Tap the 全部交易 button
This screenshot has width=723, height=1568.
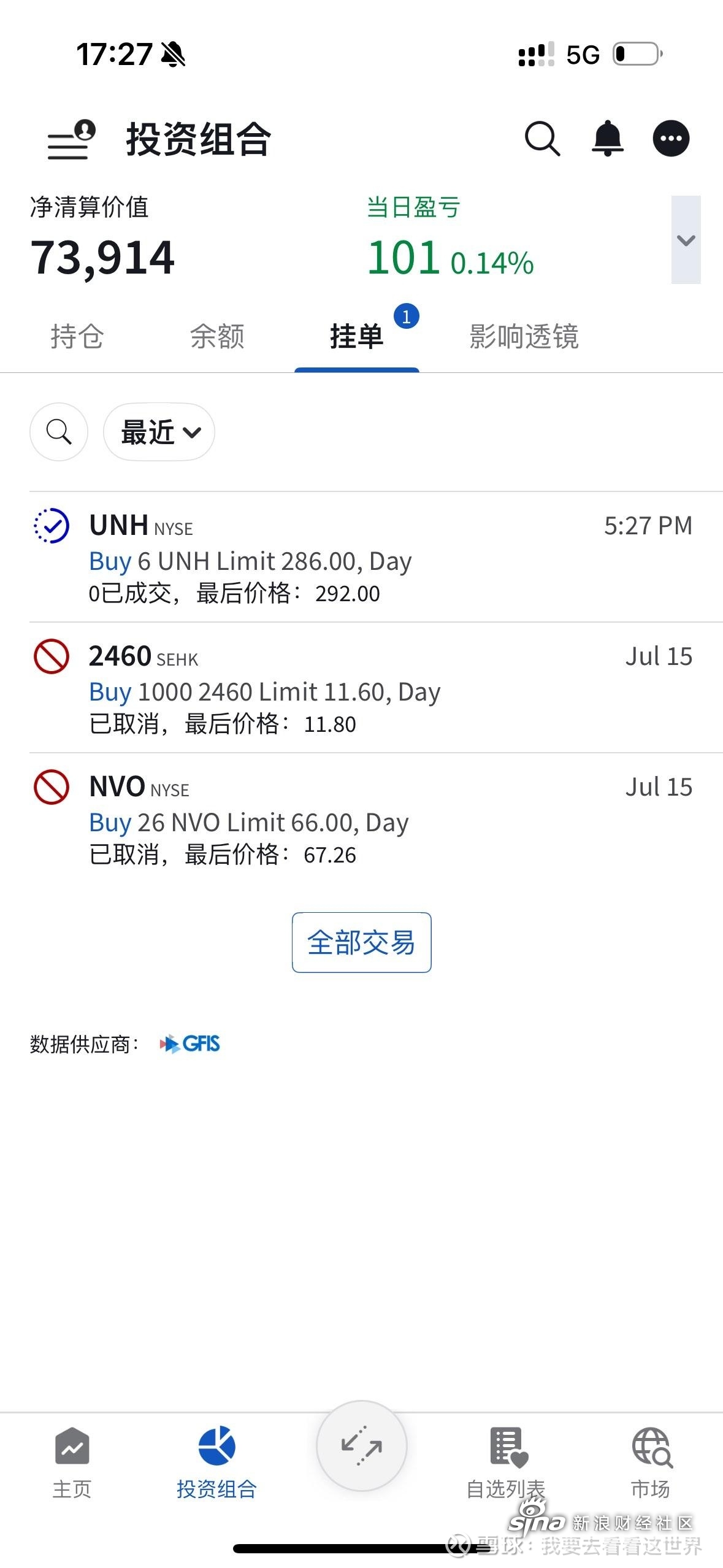[362, 942]
